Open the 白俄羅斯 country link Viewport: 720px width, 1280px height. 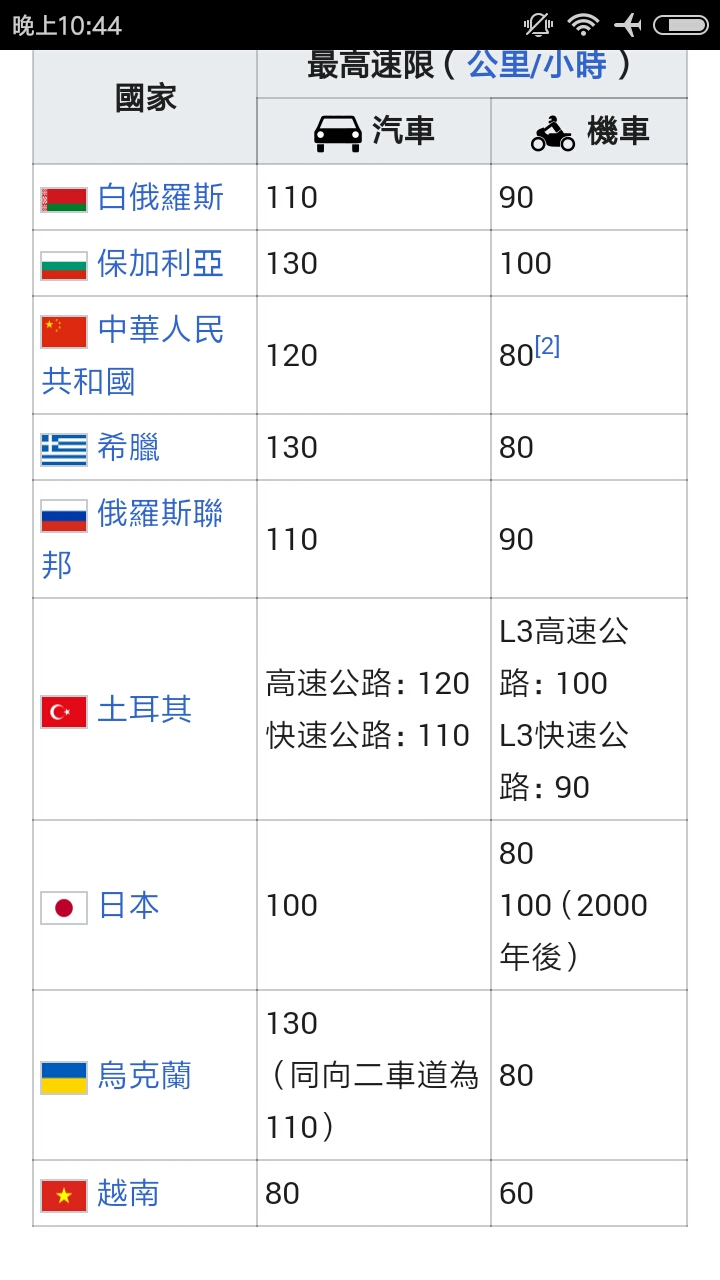(160, 197)
